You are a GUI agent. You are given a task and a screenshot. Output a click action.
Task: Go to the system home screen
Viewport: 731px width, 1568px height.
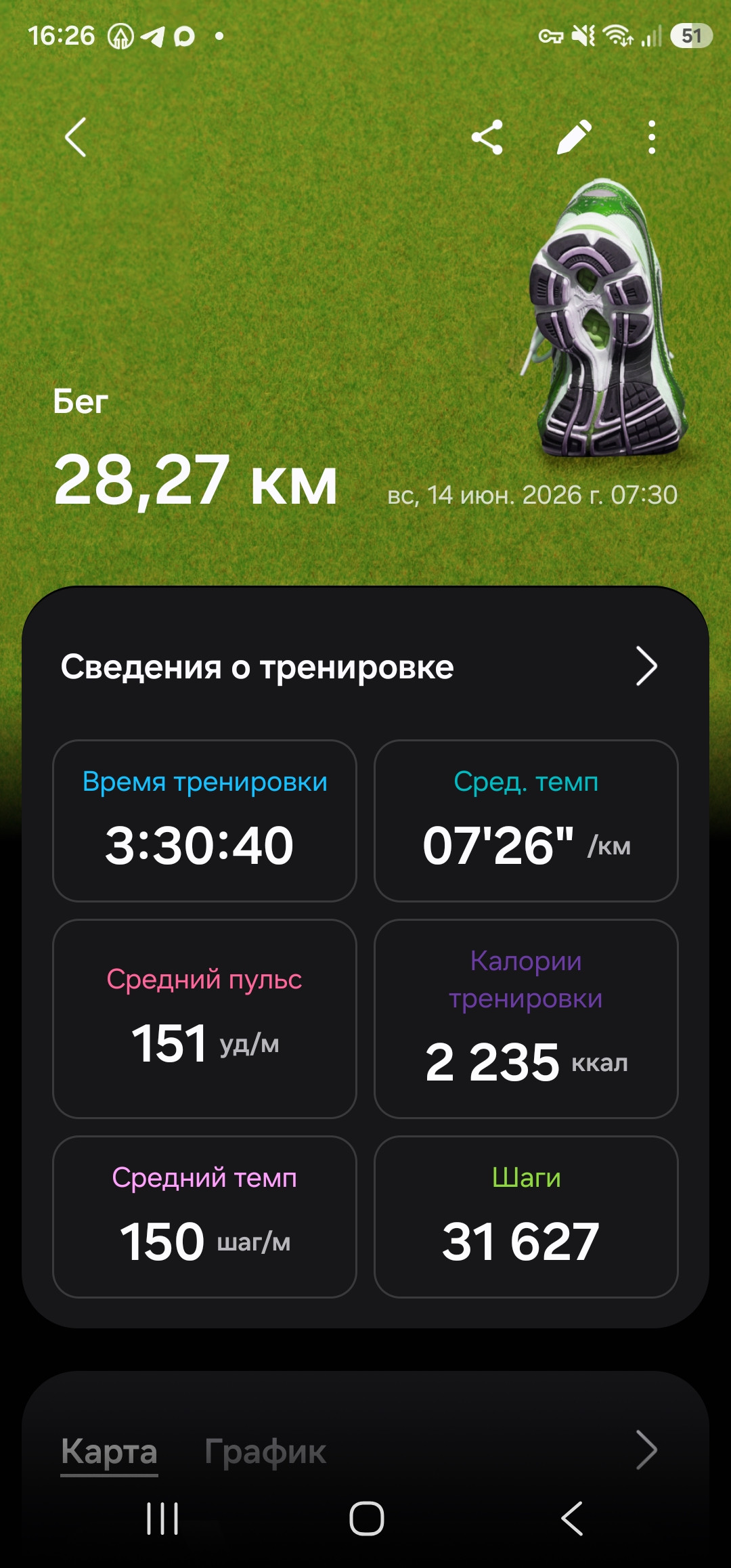tap(367, 1518)
